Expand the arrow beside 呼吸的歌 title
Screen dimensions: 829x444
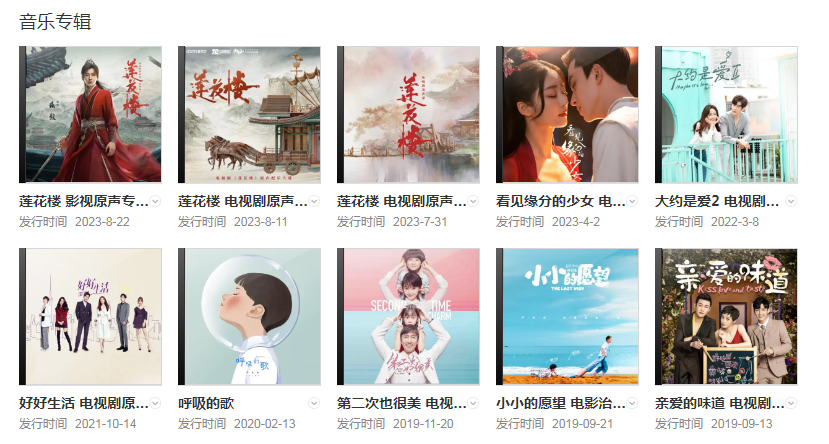point(315,404)
